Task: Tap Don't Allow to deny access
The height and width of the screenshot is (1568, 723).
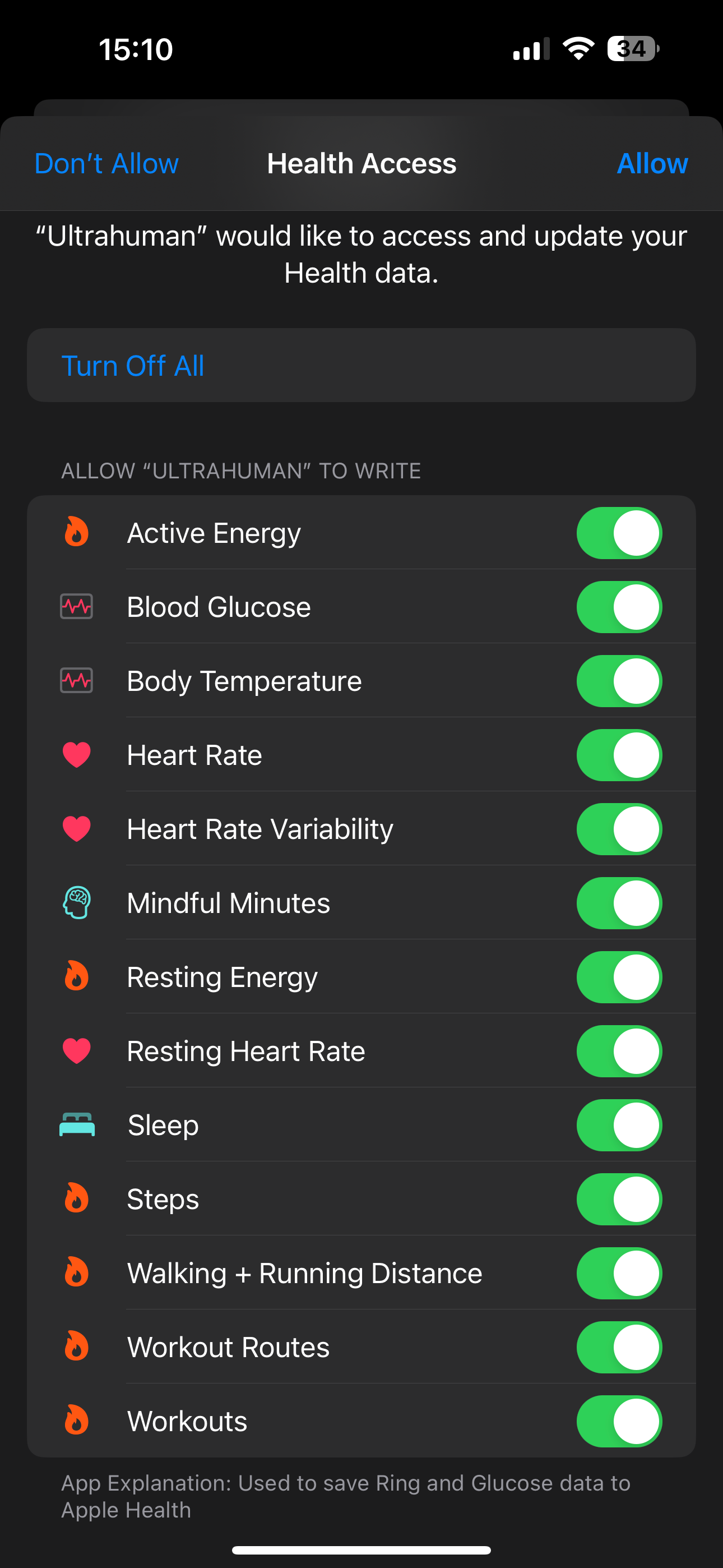Action: (x=106, y=163)
